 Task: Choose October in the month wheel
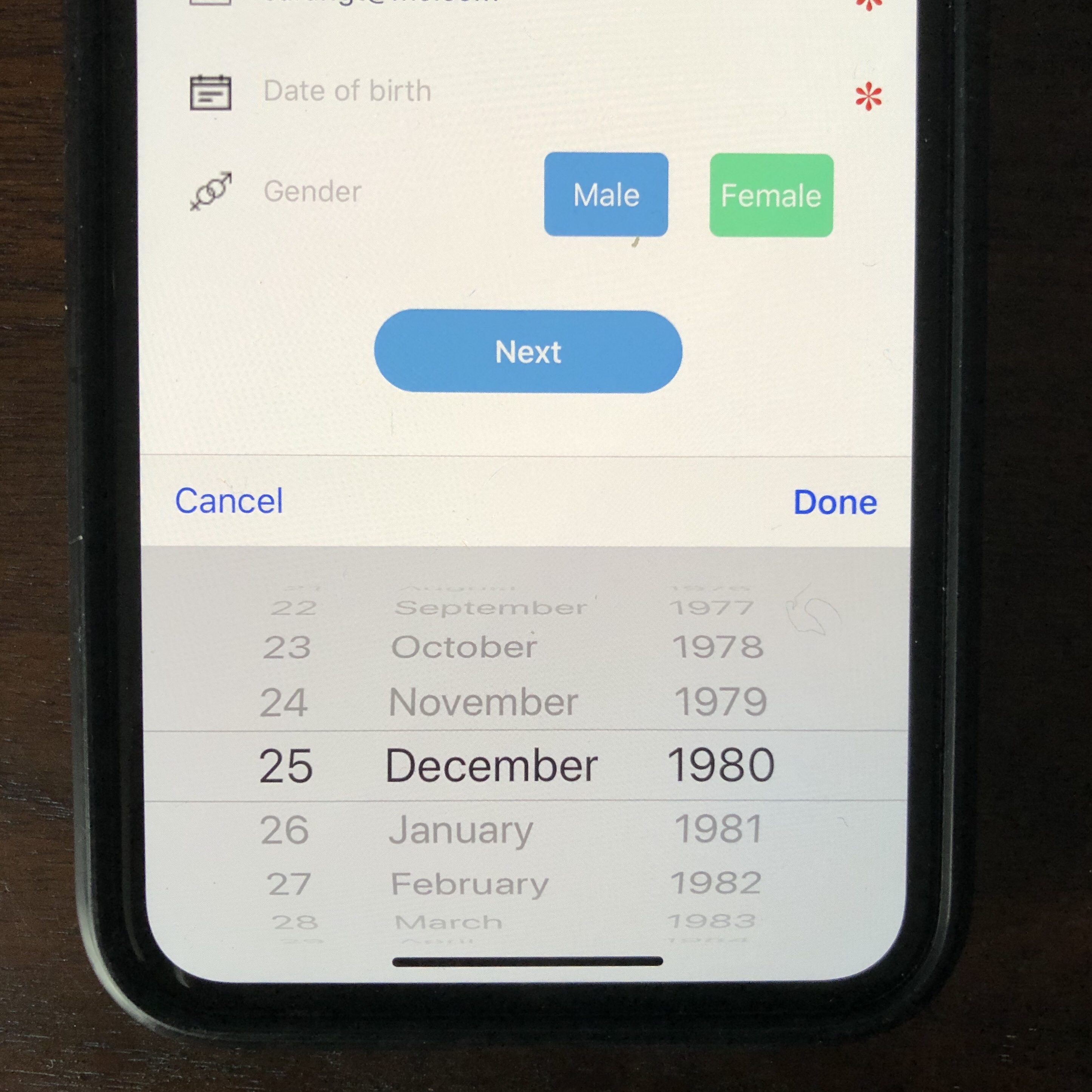click(x=463, y=647)
